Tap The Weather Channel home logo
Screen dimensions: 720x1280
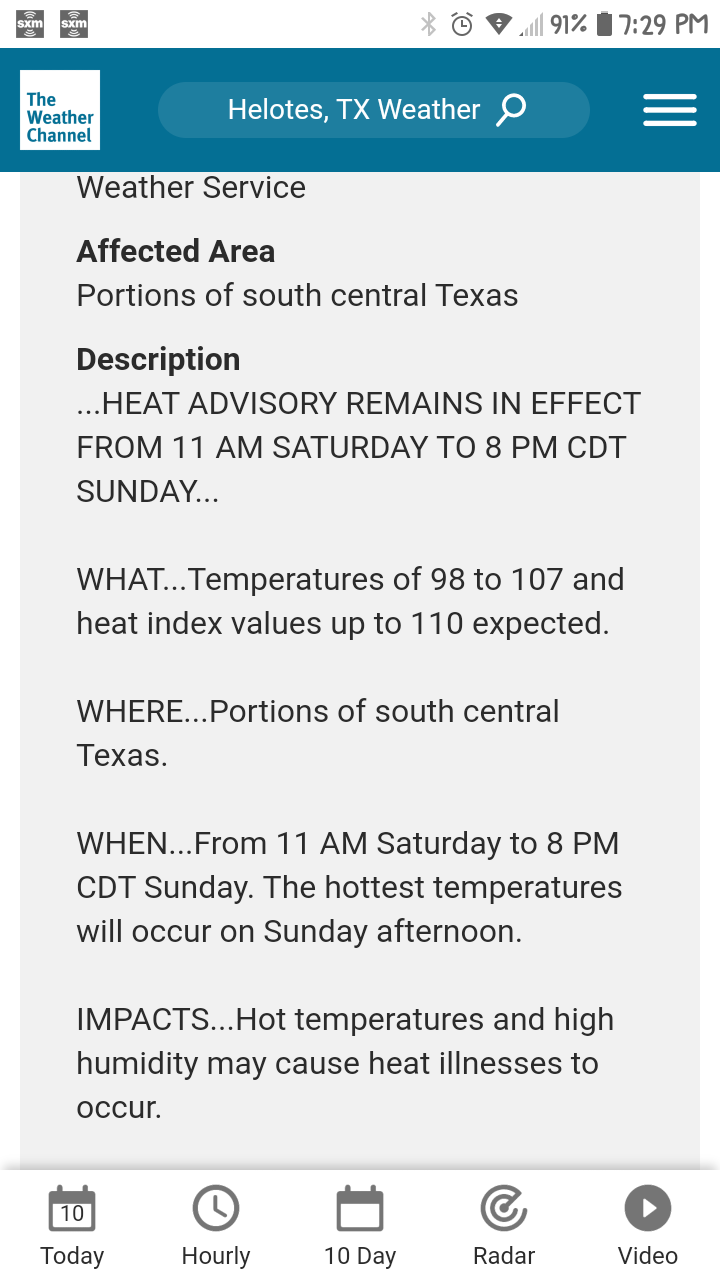pyautogui.click(x=60, y=110)
